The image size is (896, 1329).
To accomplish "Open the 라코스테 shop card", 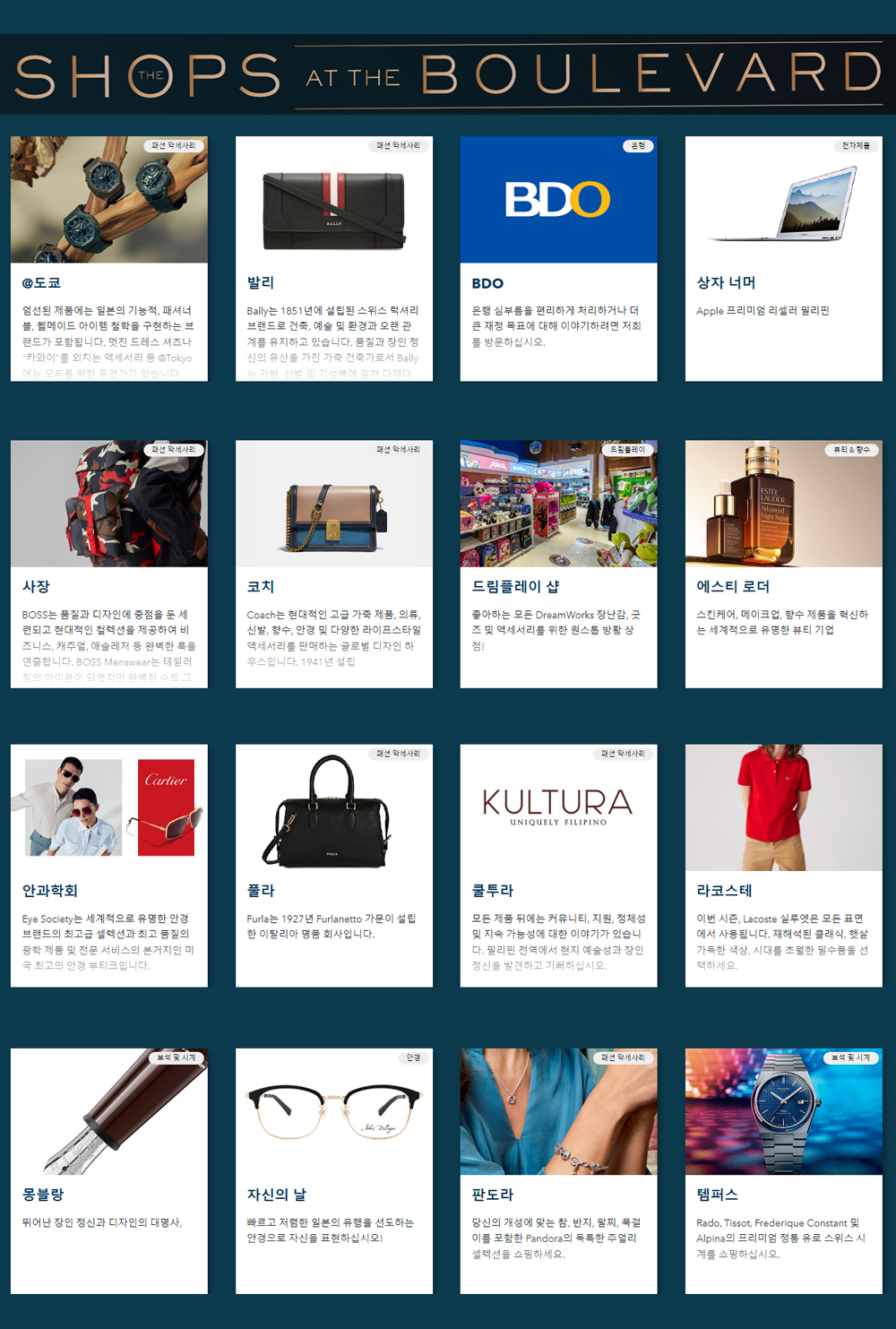I will [783, 865].
